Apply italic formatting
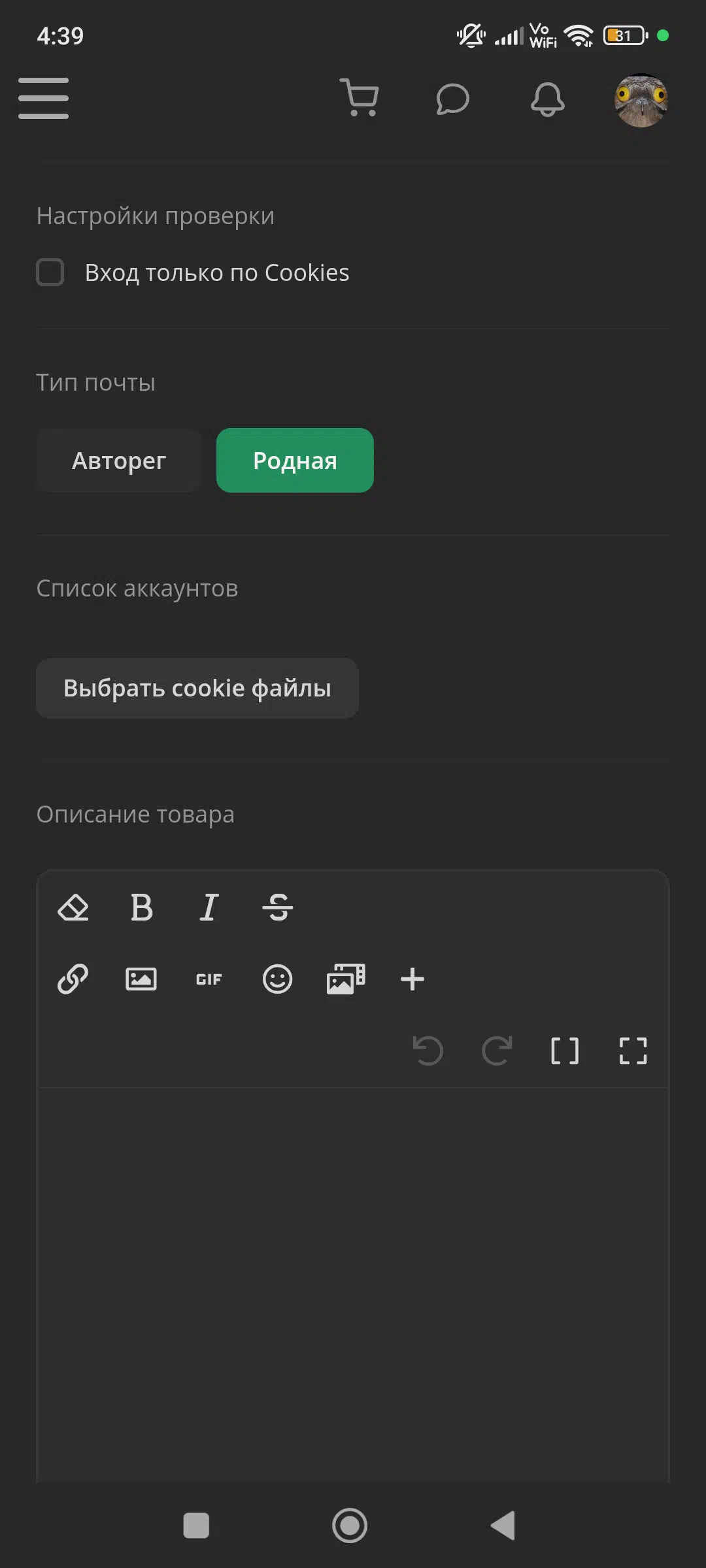 [209, 907]
